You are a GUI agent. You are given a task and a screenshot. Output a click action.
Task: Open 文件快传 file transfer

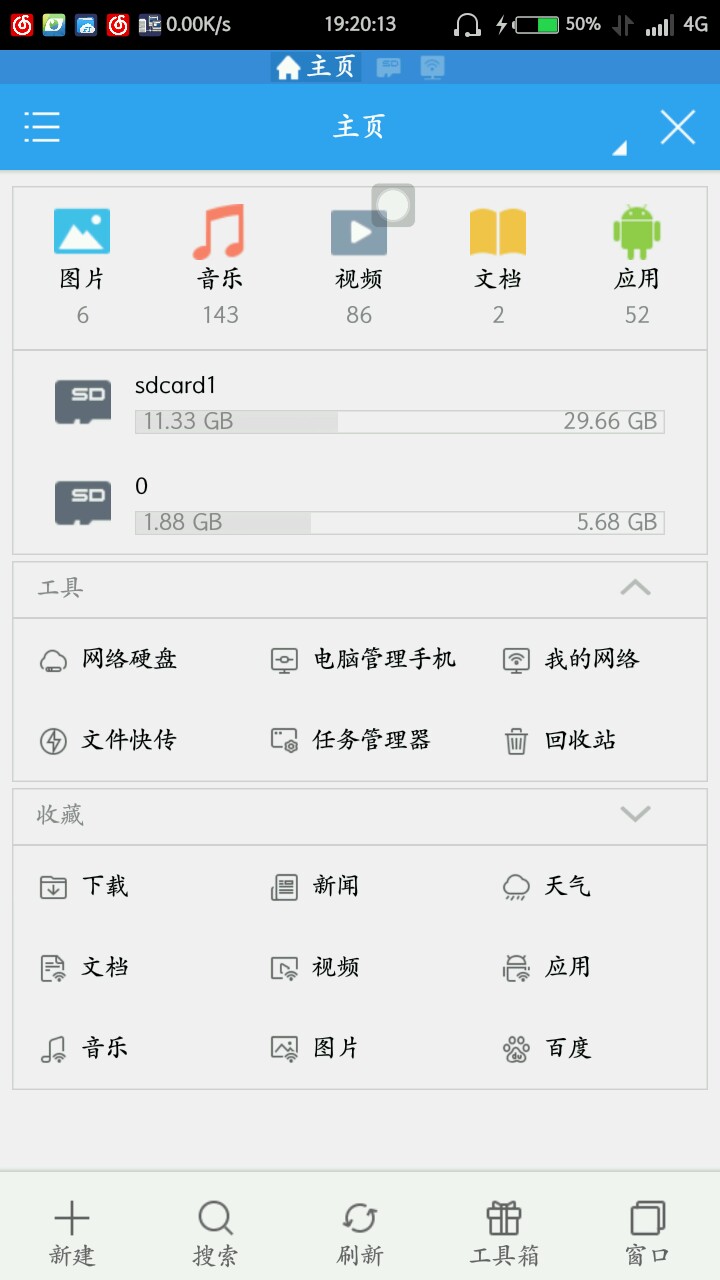[x=108, y=740]
